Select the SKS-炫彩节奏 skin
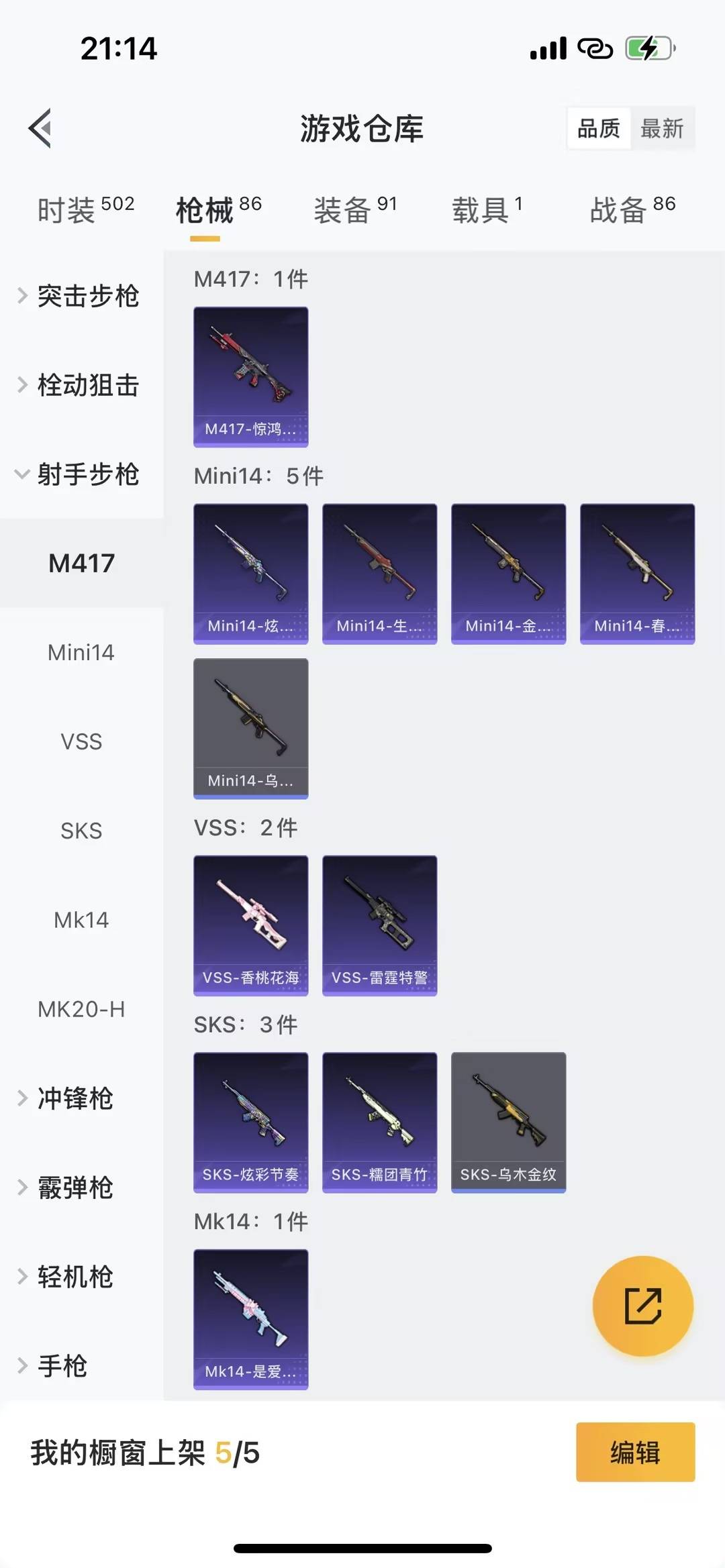 (250, 1122)
